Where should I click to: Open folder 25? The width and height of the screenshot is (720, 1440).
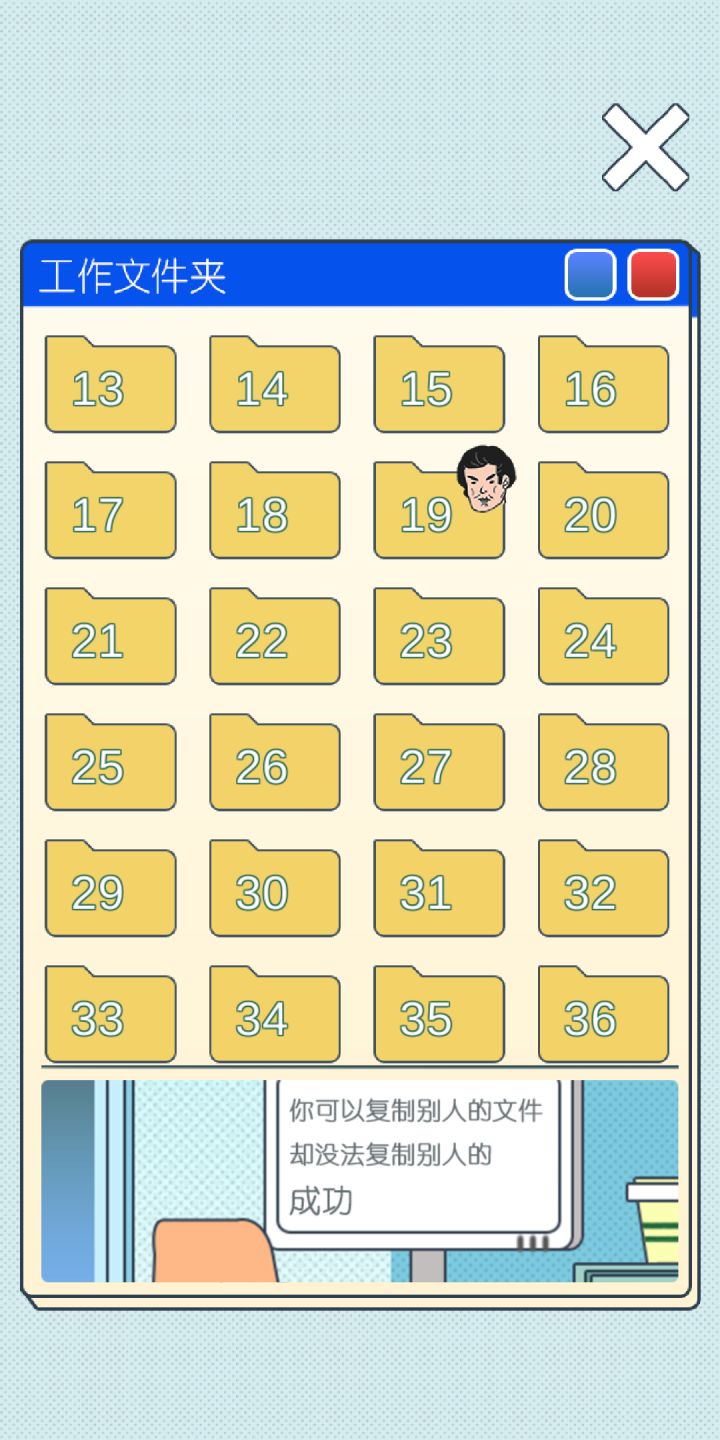tap(110, 765)
